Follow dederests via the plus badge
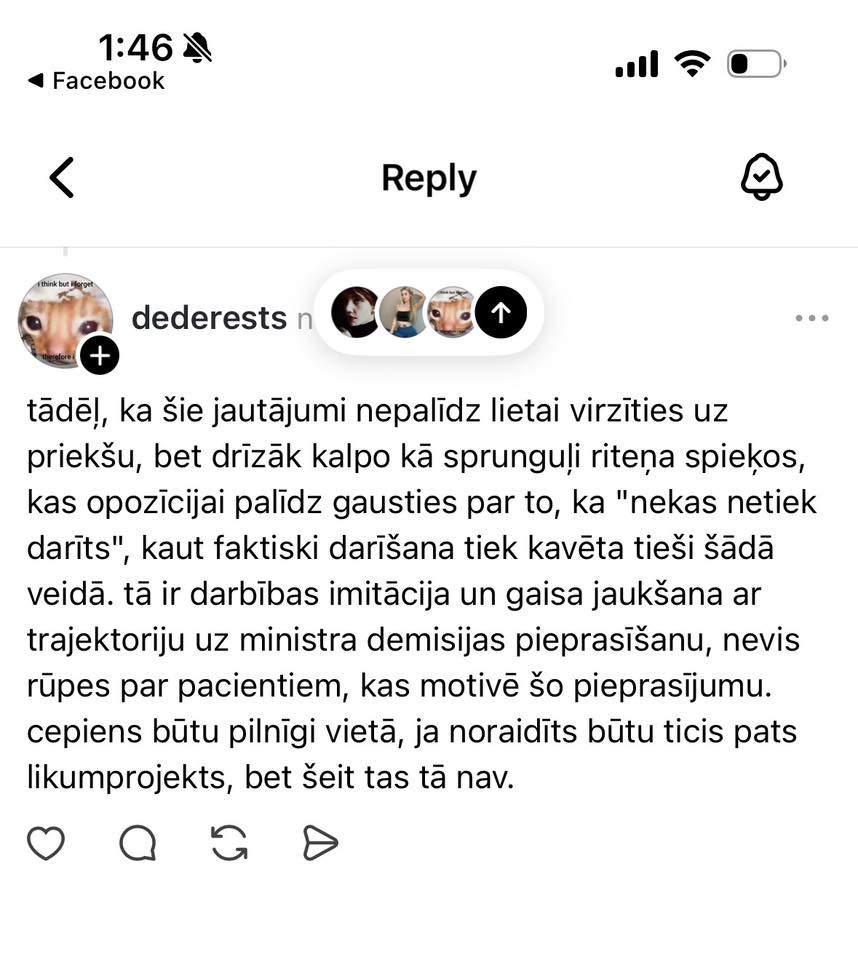This screenshot has width=858, height=960. 99,354
